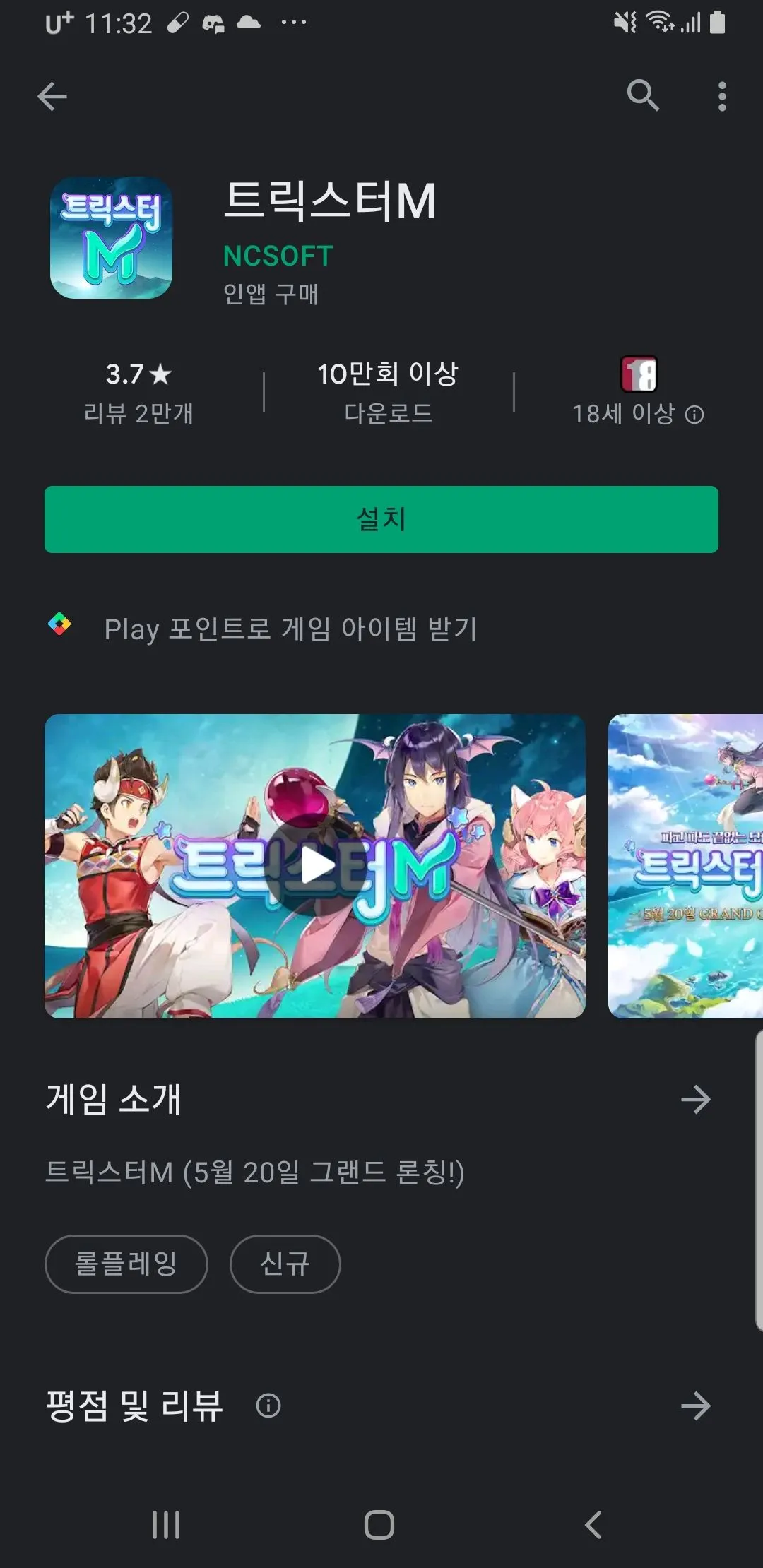Open recent apps from the navigation bar
This screenshot has height=1568, width=763.
point(166,1524)
